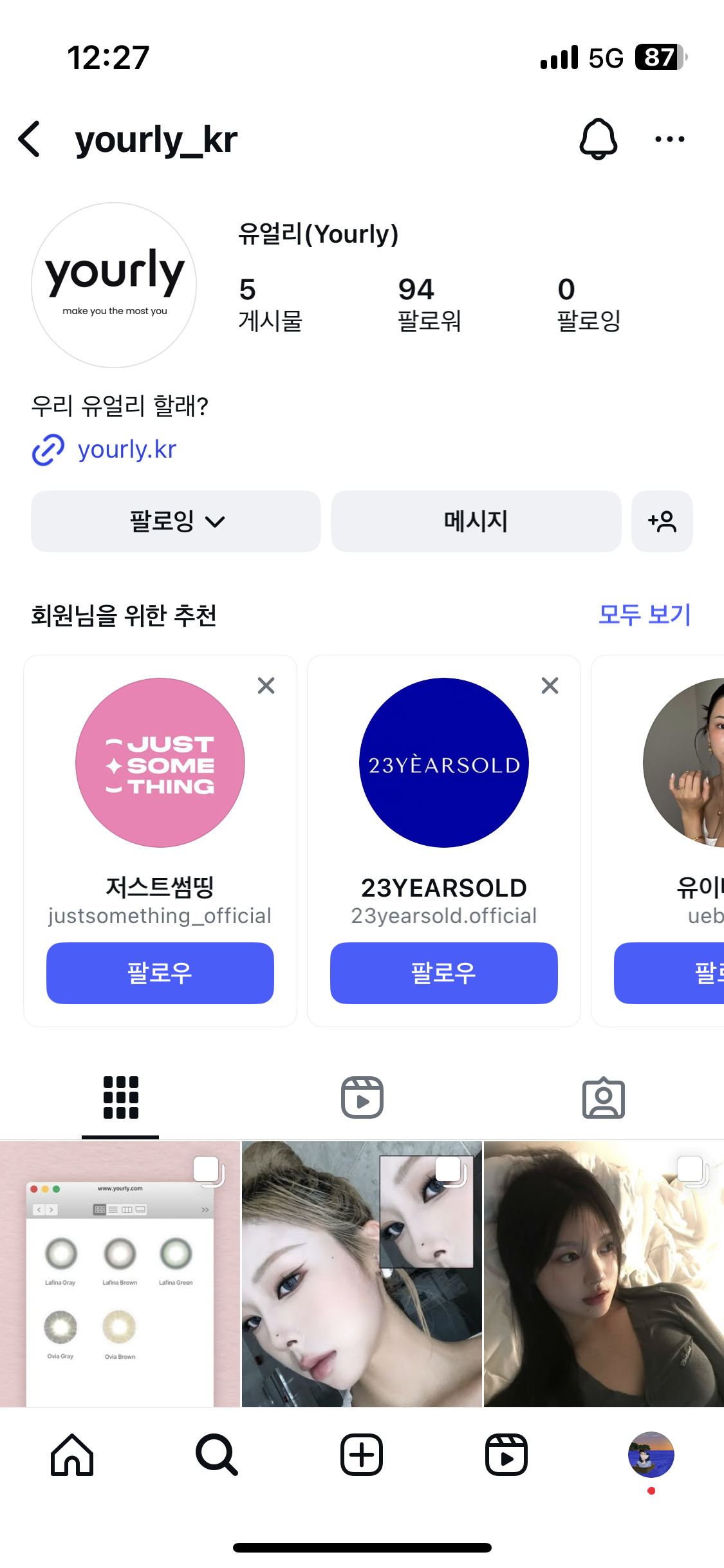
Task: Follow 23yearsold.official
Action: (443, 973)
